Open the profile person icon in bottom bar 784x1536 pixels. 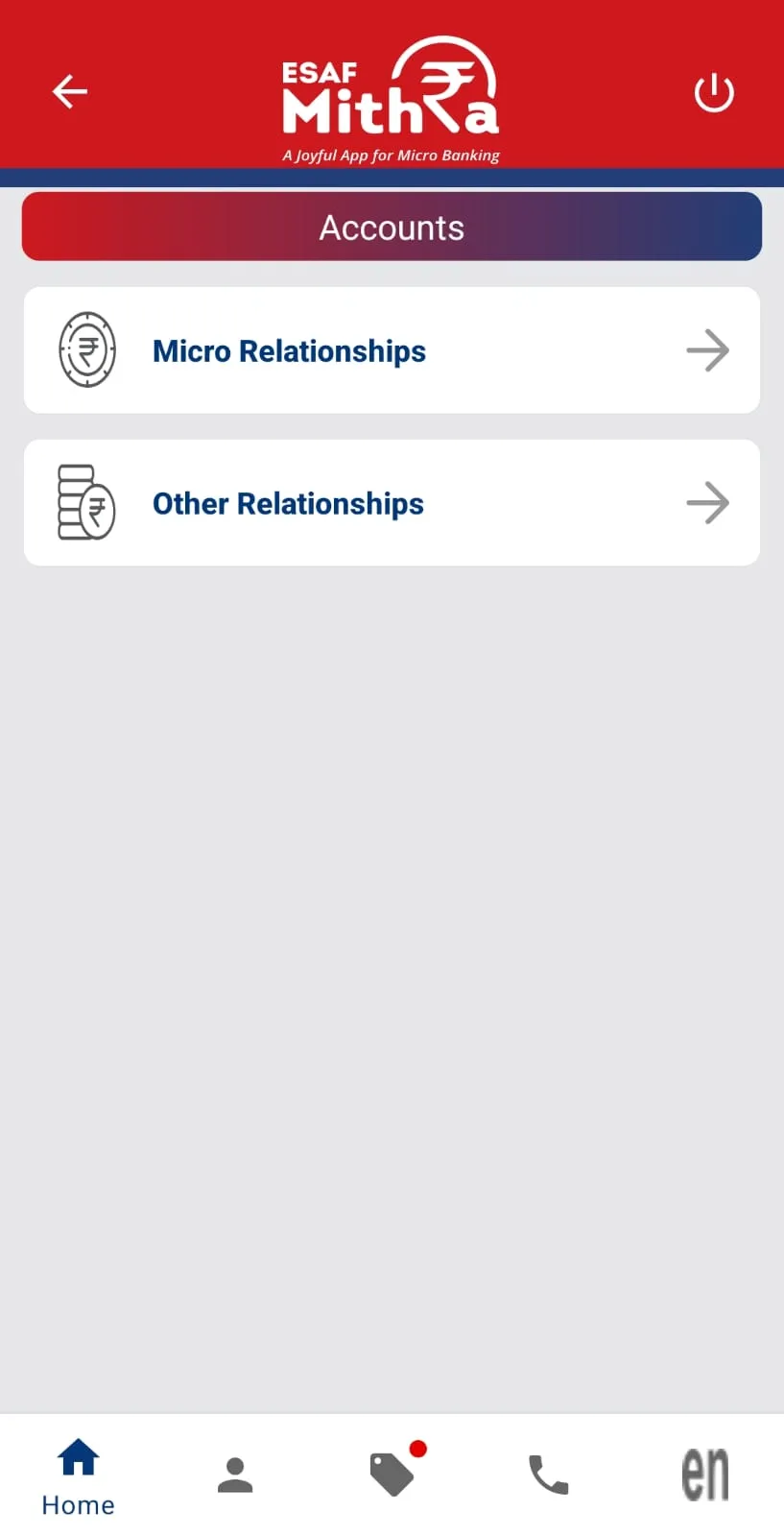click(235, 1475)
